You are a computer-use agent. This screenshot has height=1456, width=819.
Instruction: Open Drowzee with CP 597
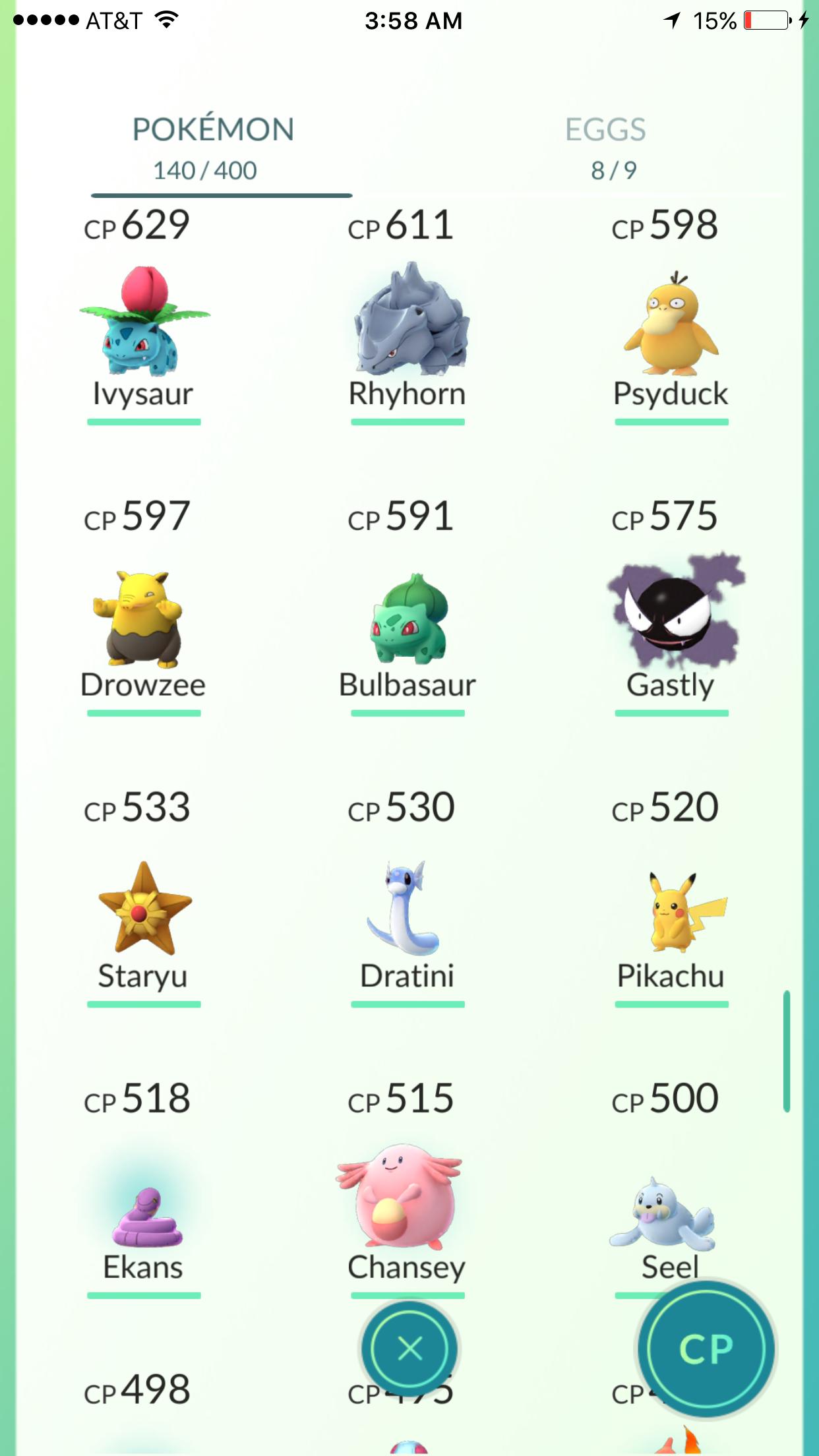click(x=142, y=617)
